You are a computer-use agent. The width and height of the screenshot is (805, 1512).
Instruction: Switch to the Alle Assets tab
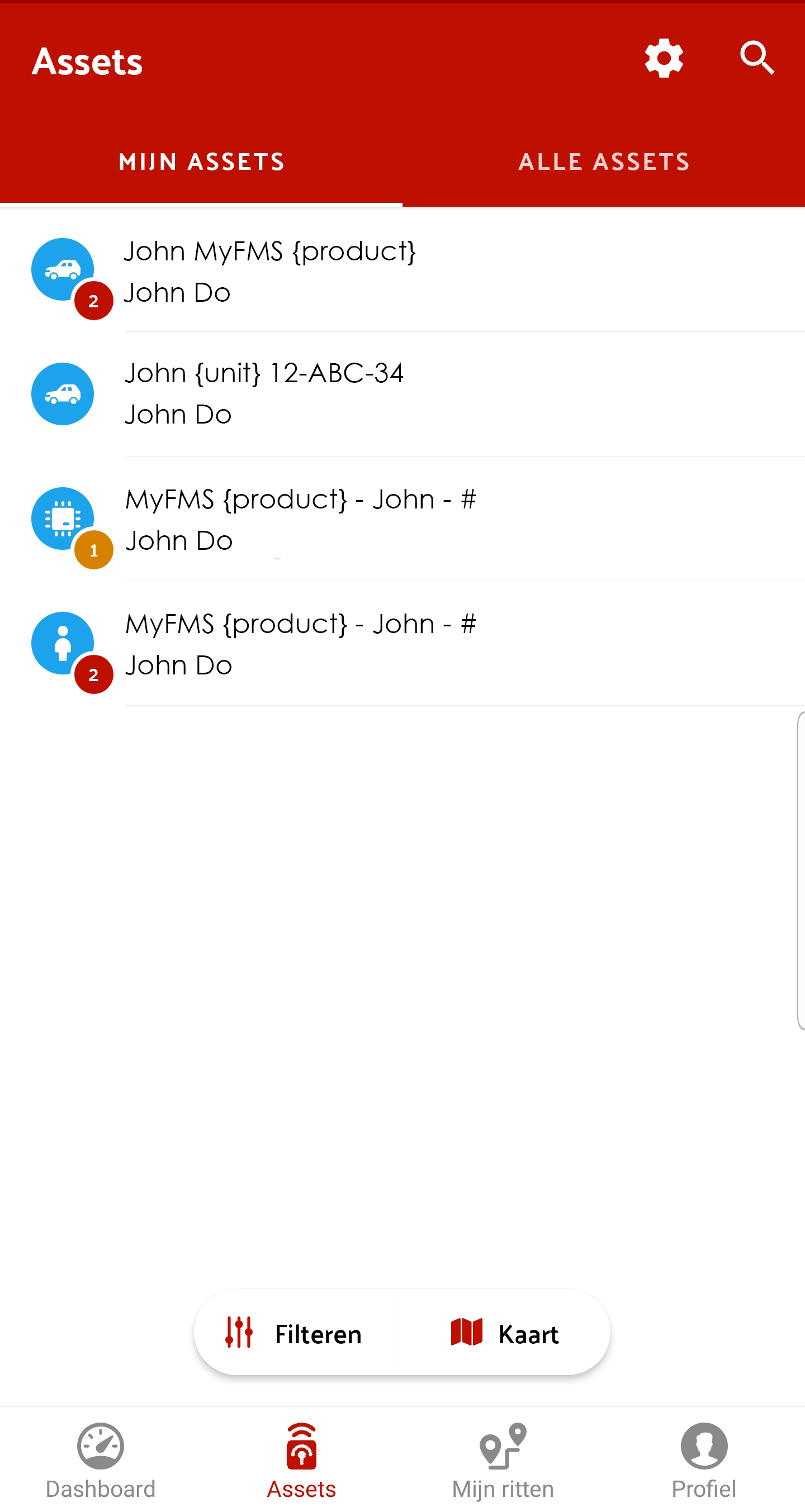[x=604, y=162]
